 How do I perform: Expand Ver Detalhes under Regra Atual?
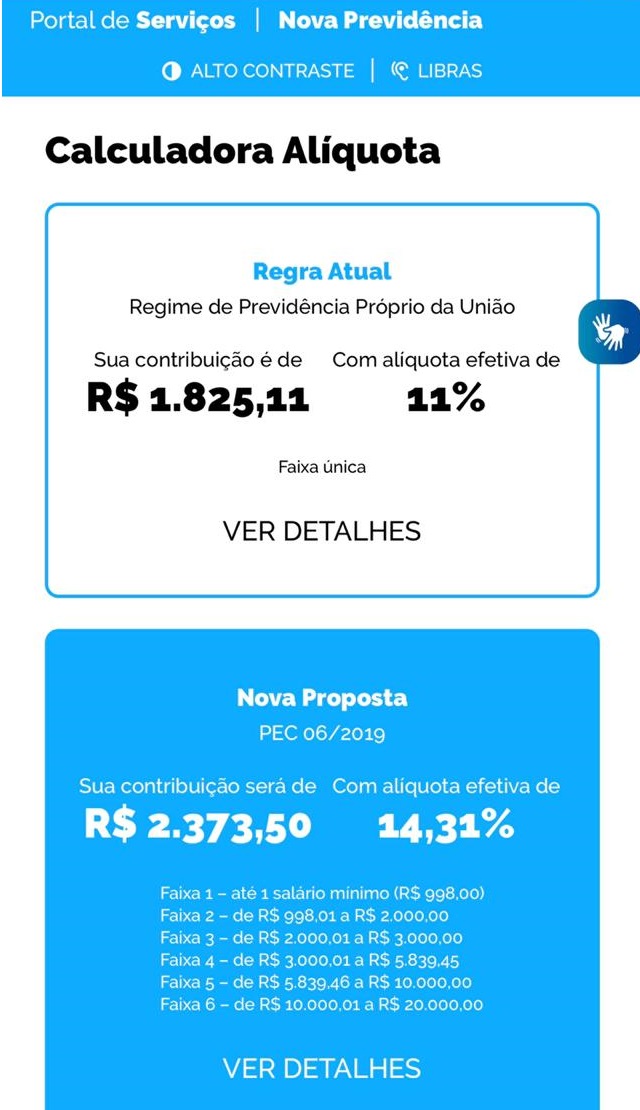[321, 531]
